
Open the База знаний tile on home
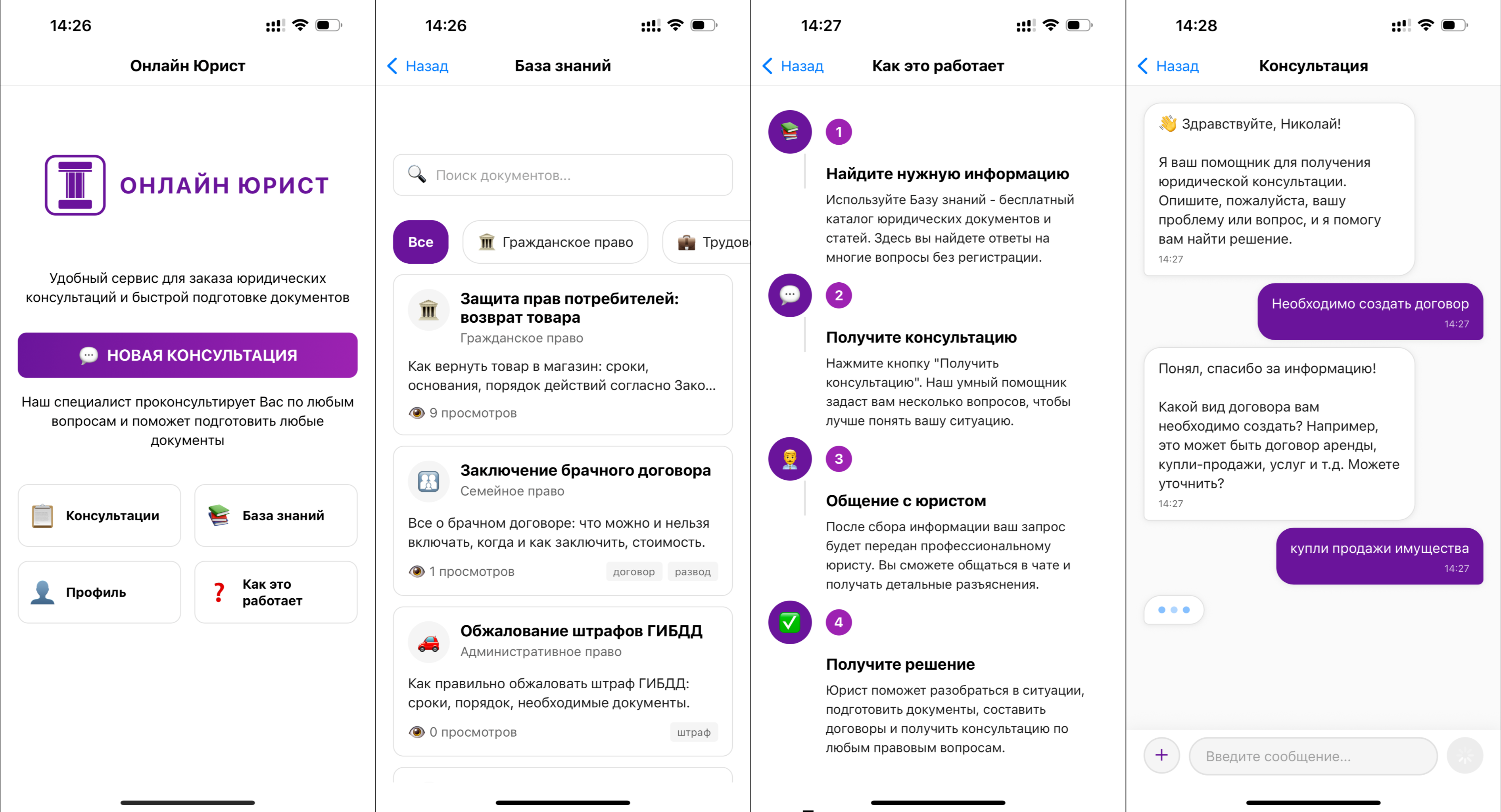coord(276,515)
